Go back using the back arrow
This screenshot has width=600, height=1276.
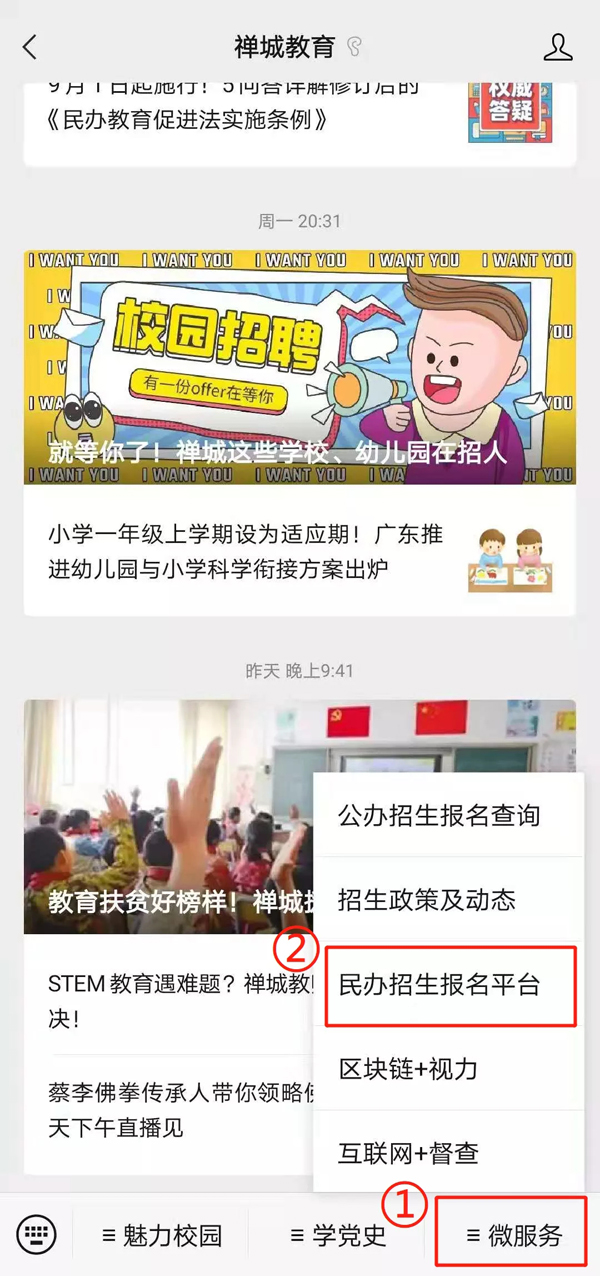[x=30, y=46]
